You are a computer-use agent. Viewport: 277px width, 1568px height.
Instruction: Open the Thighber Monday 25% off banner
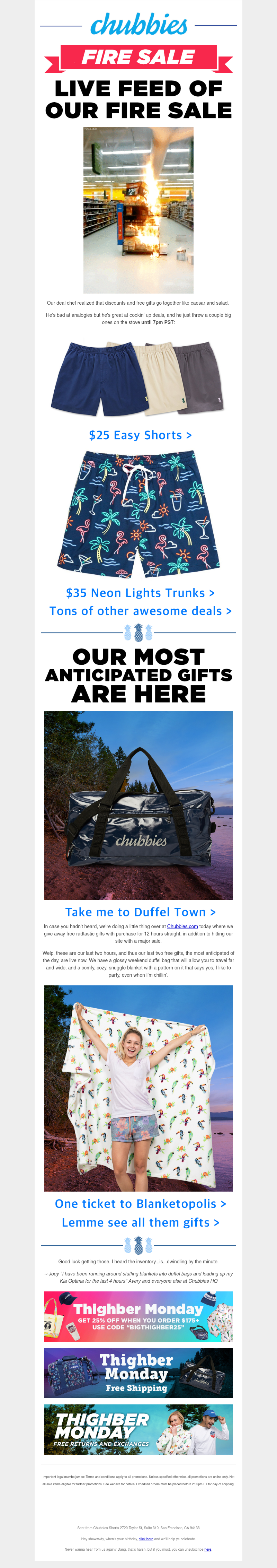(138, 1316)
